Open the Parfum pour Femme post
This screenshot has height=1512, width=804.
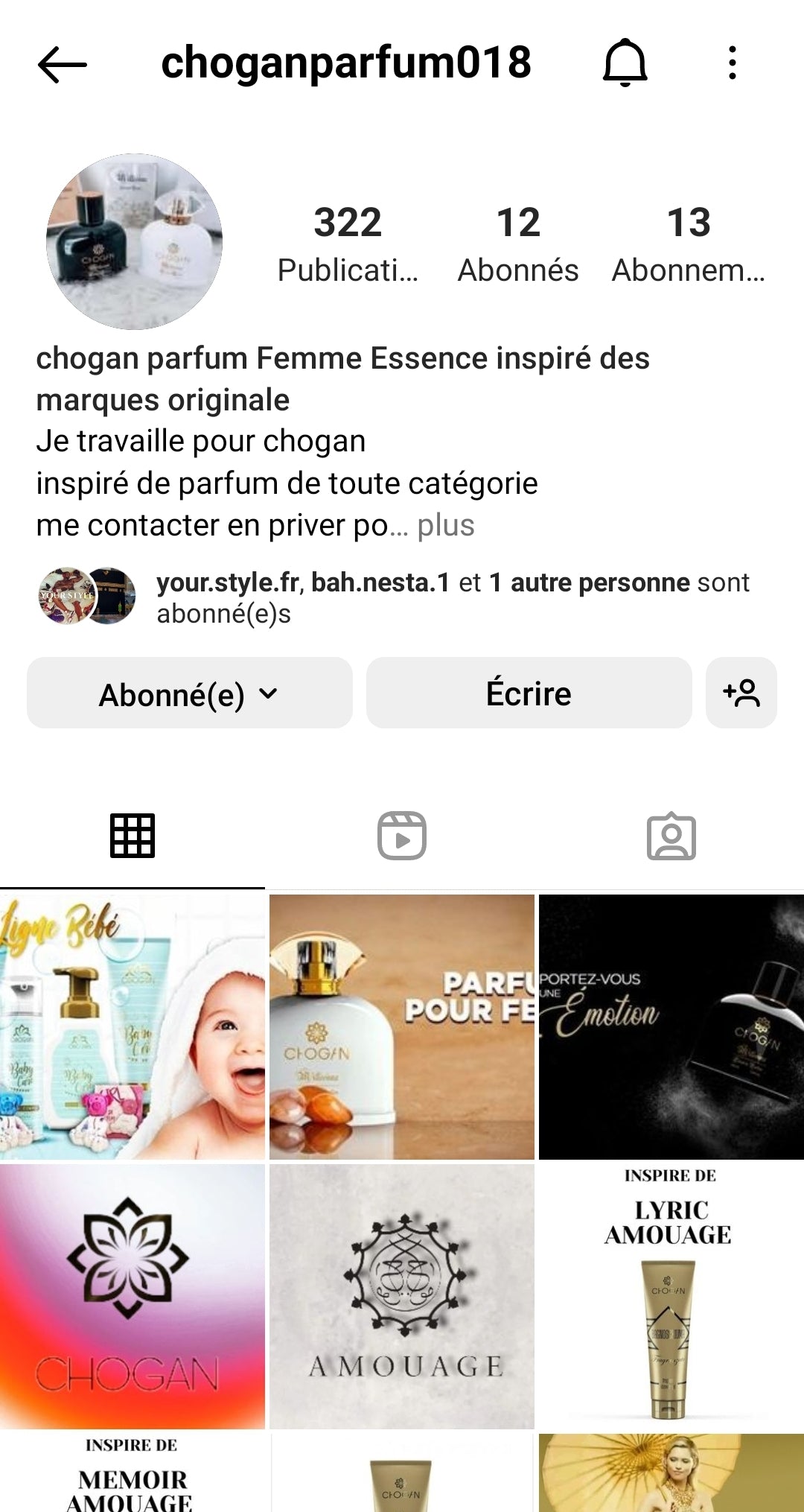402,1026
